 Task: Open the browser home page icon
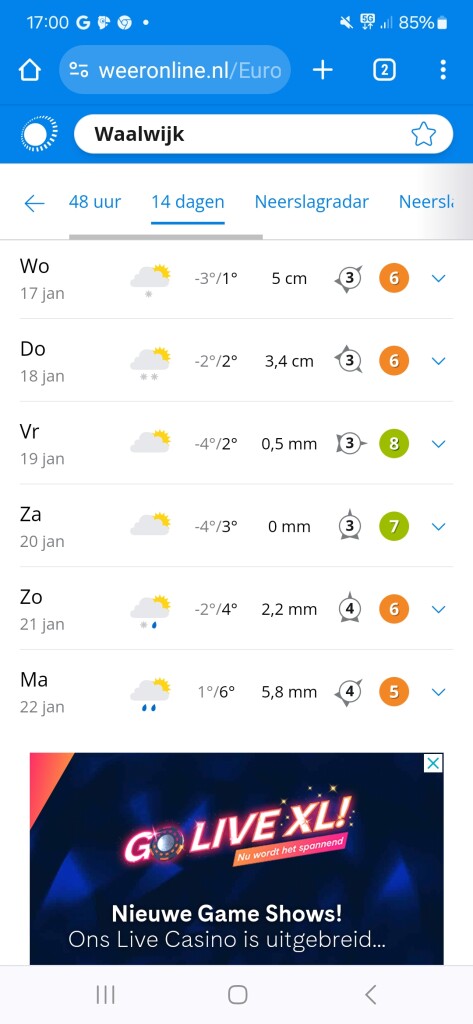[30, 70]
